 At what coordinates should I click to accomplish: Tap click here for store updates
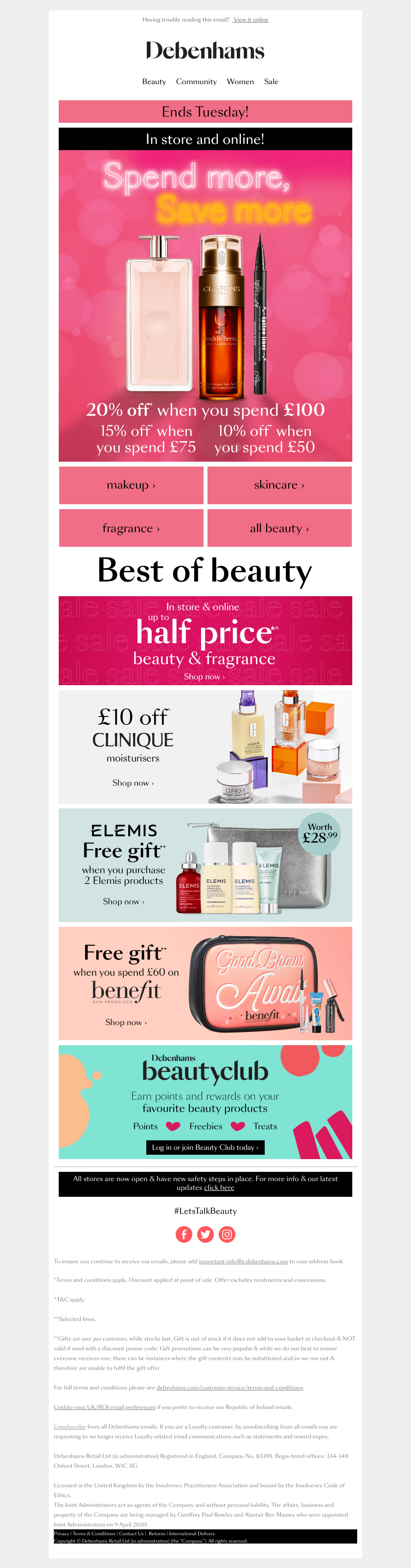(219, 1187)
